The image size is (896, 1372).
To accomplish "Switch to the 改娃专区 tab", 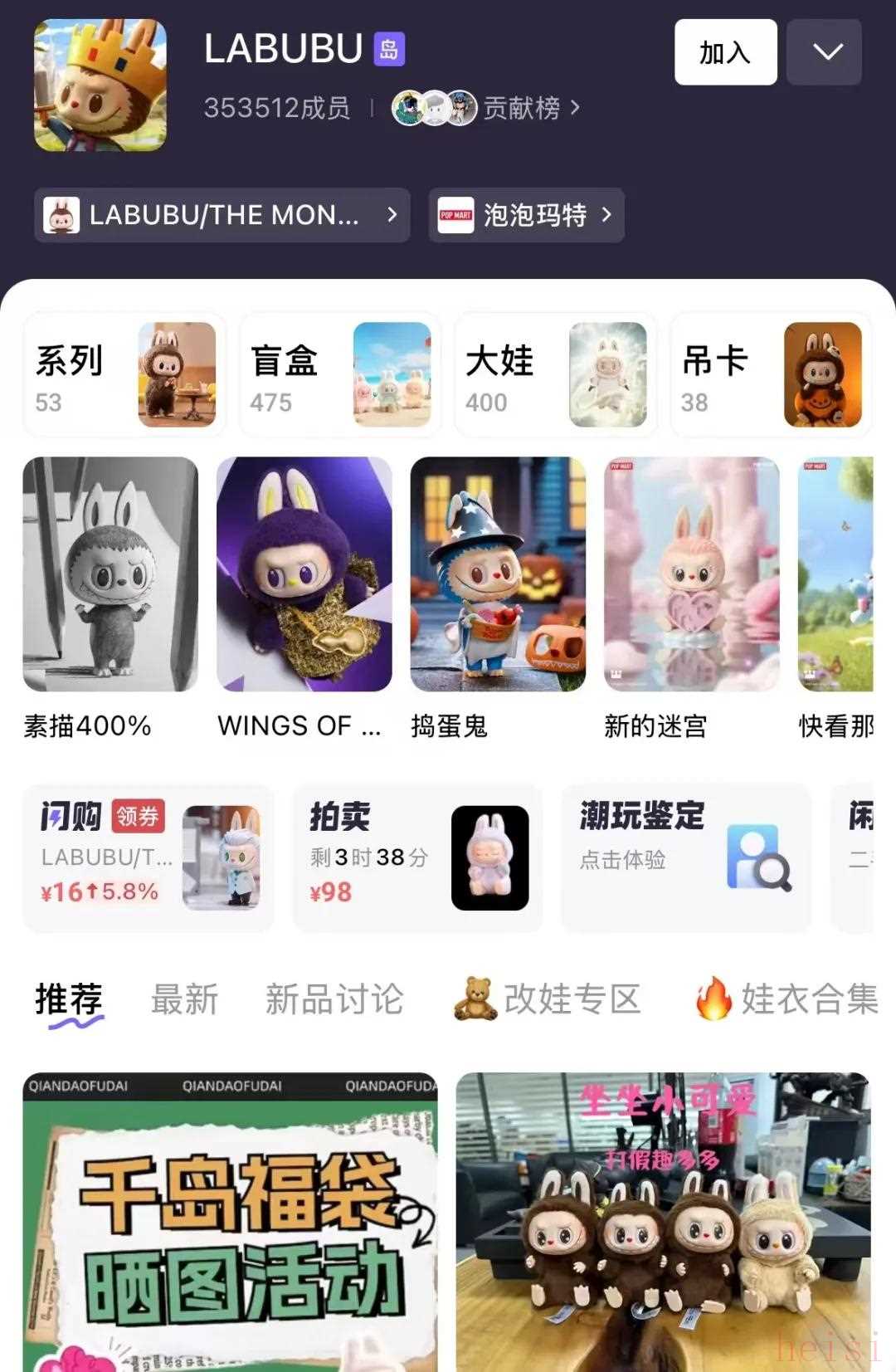I will click(548, 999).
